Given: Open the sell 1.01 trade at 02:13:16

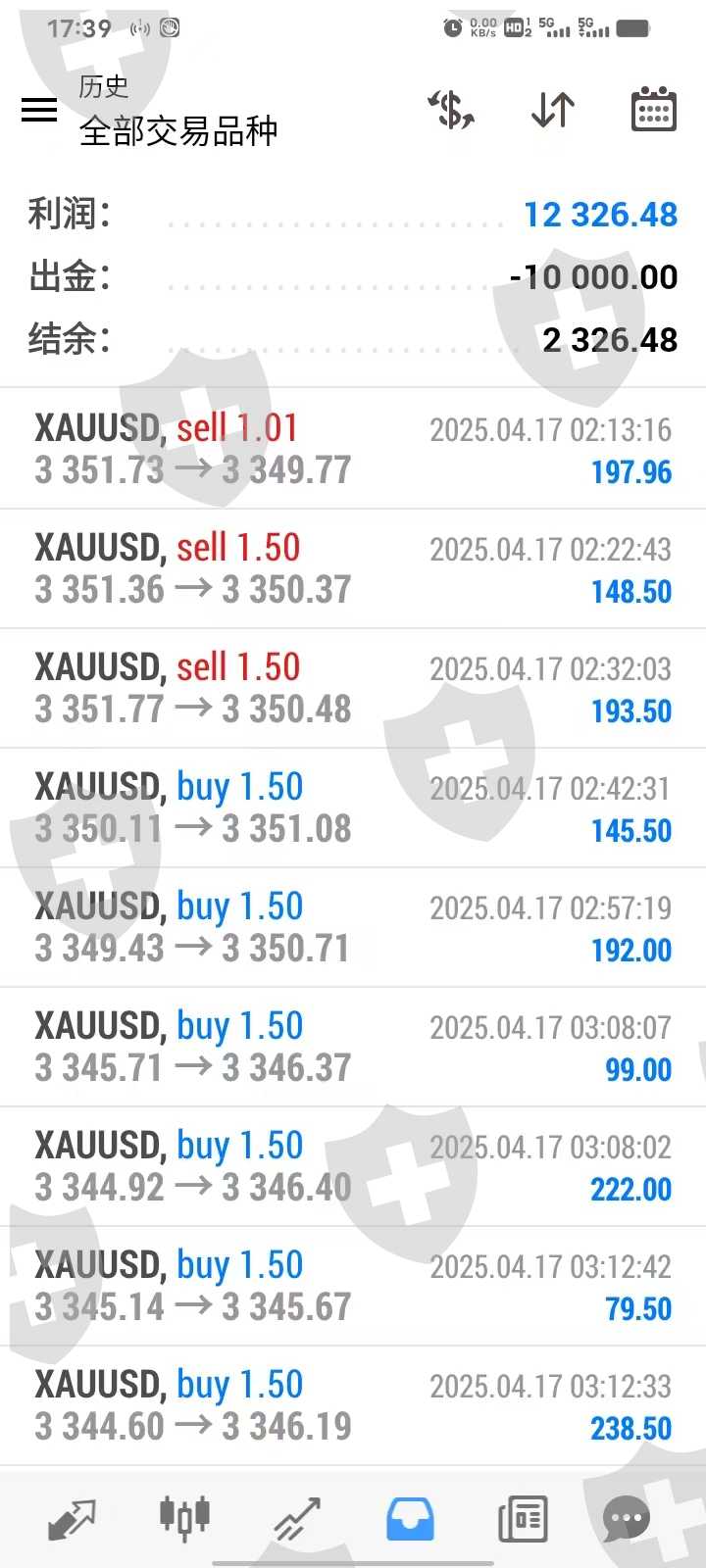Looking at the screenshot, I should coord(353,449).
